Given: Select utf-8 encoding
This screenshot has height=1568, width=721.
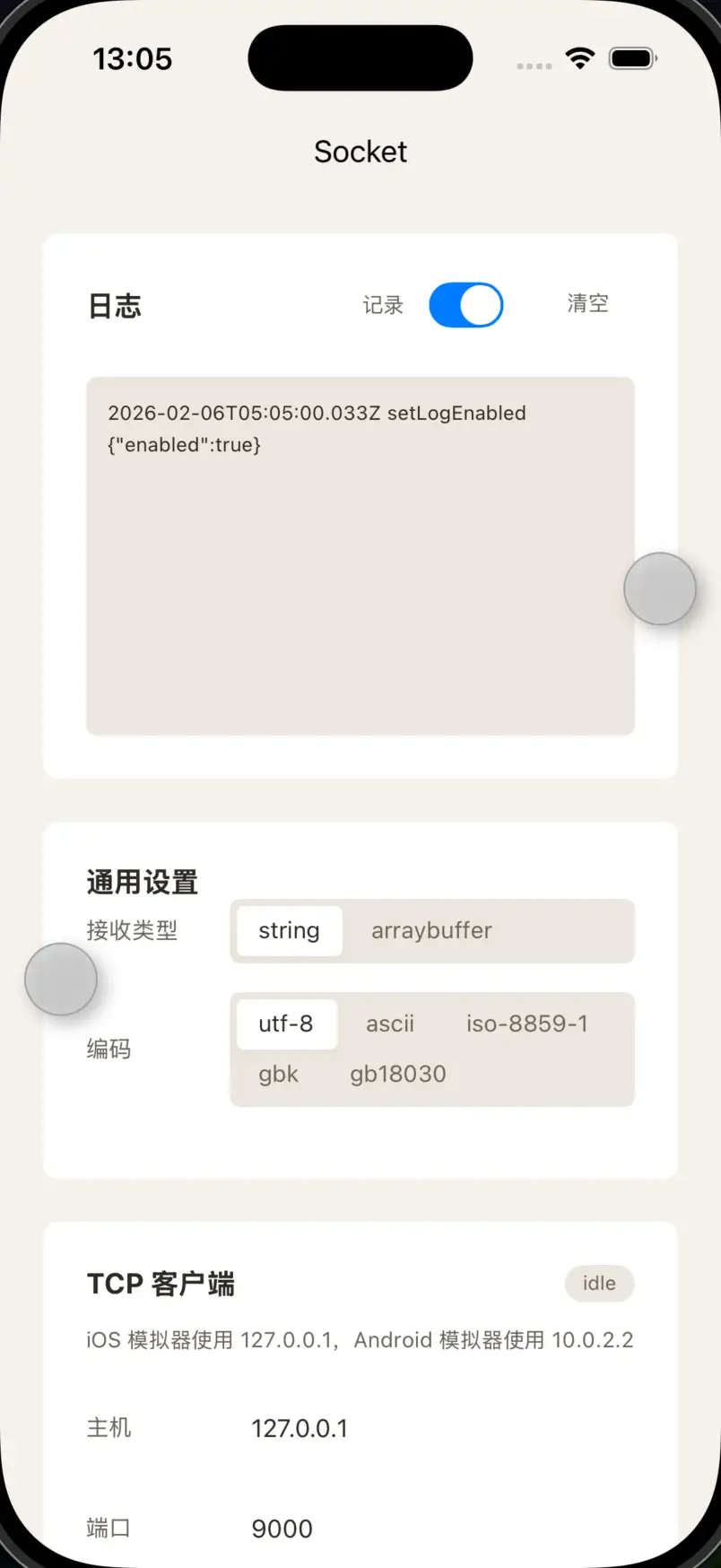Looking at the screenshot, I should click(286, 1024).
